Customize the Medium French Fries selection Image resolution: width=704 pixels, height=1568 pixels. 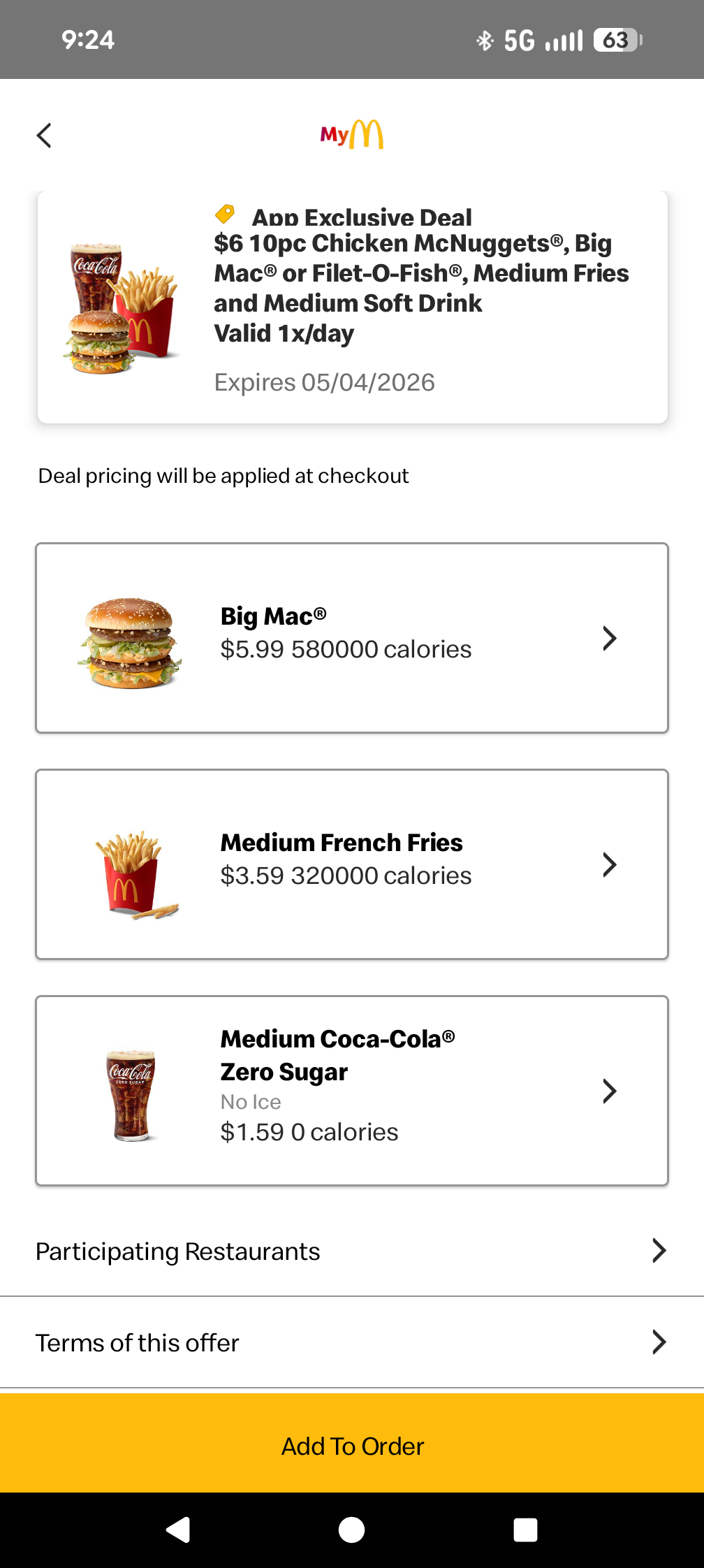(352, 864)
